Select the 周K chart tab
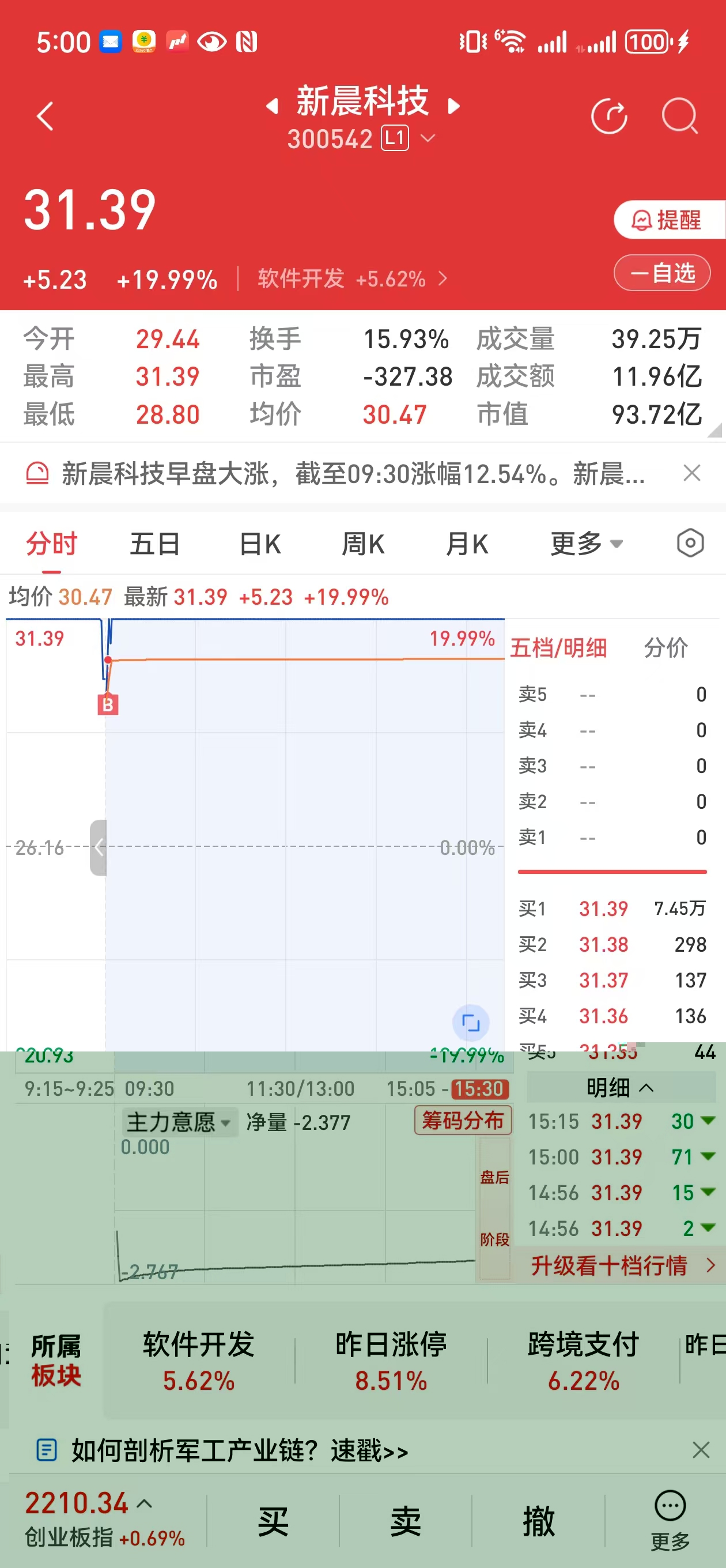Image resolution: width=726 pixels, height=1568 pixels. 362,544
